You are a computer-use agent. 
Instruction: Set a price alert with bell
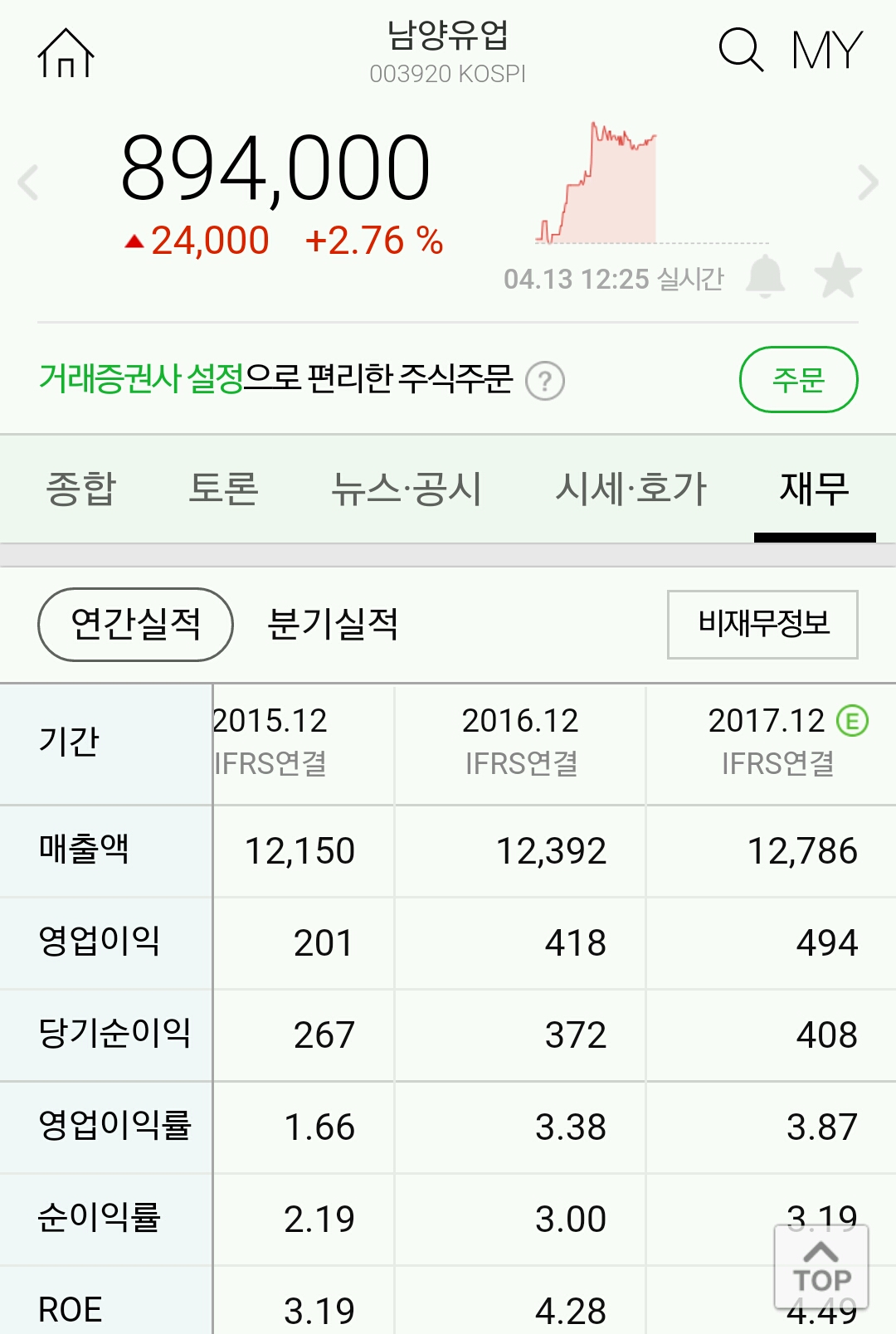click(765, 276)
